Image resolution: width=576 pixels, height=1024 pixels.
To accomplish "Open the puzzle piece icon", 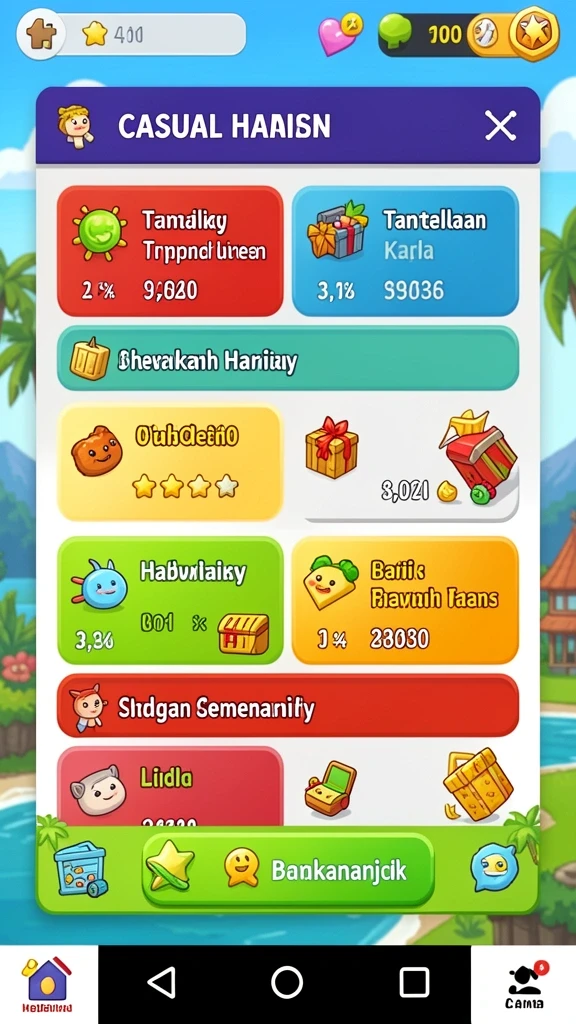I will pos(40,34).
